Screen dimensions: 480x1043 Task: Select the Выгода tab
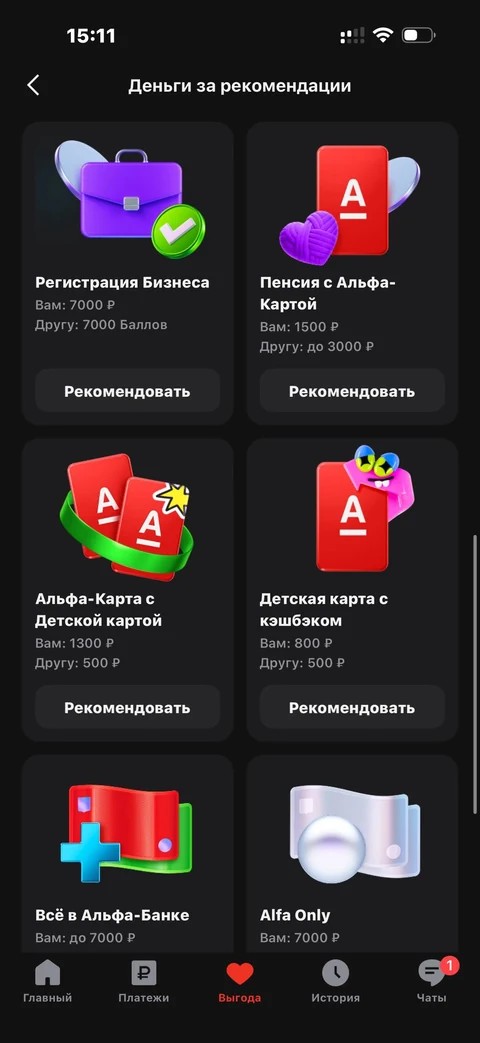click(x=240, y=982)
